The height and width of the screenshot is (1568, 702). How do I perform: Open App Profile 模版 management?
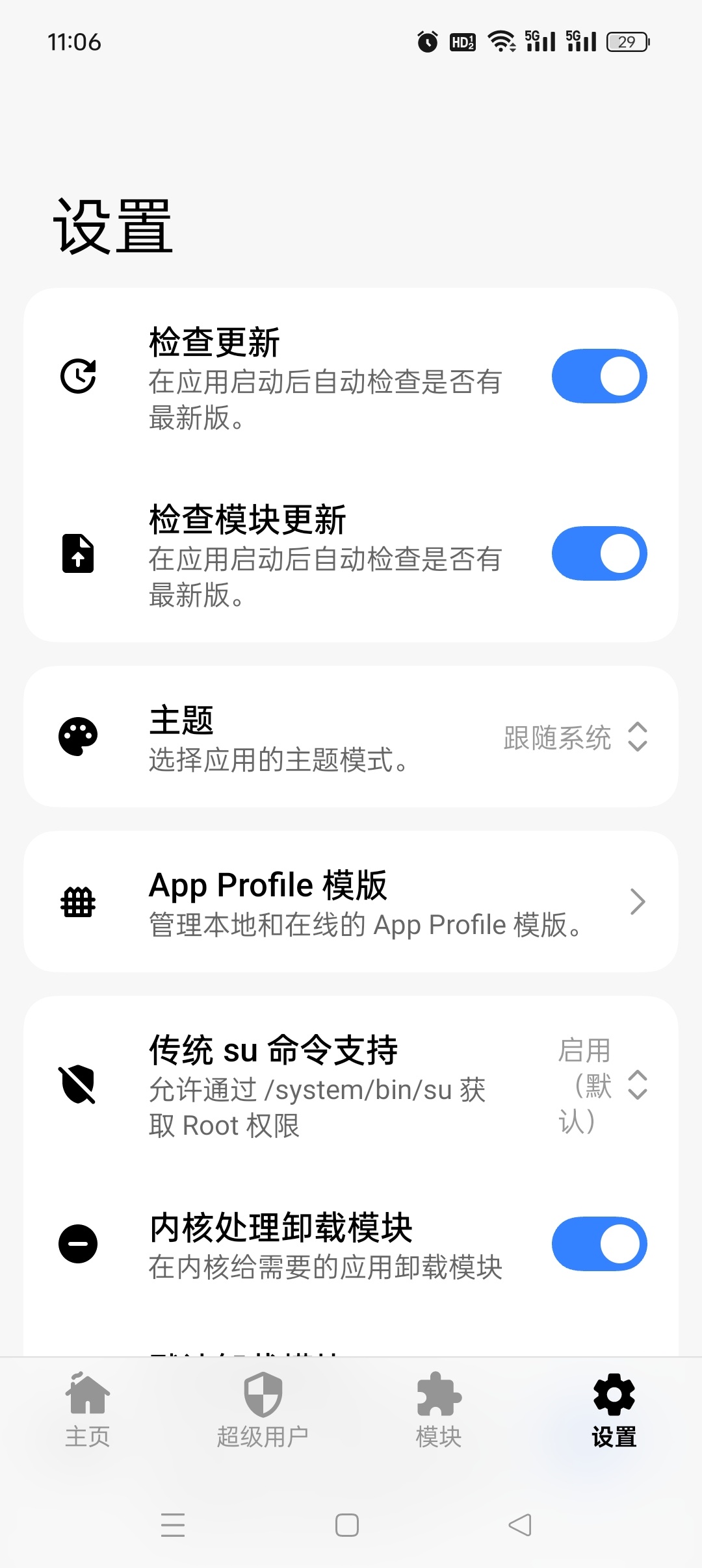351,902
